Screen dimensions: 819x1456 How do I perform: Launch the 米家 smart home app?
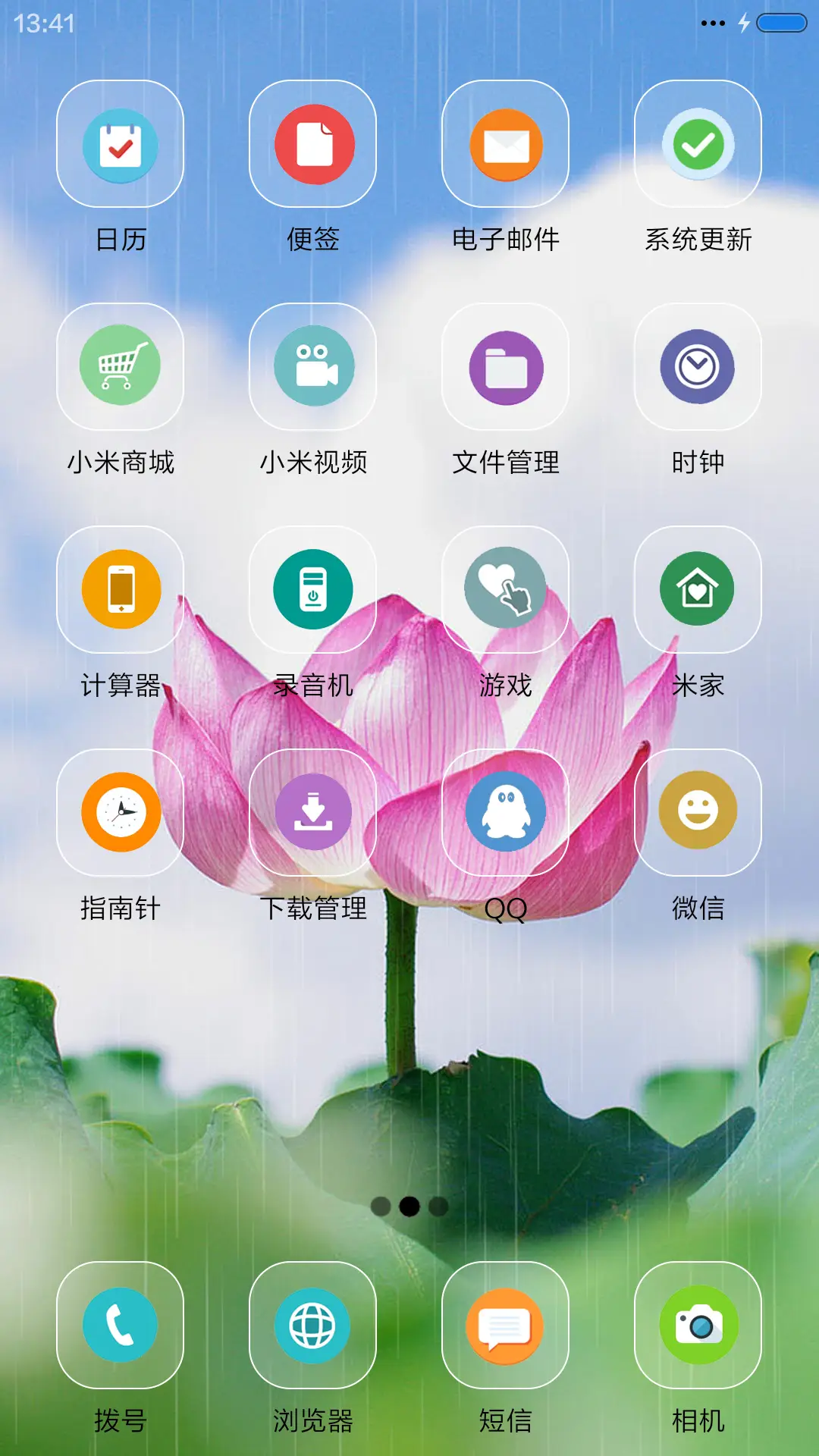pyautogui.click(x=698, y=590)
